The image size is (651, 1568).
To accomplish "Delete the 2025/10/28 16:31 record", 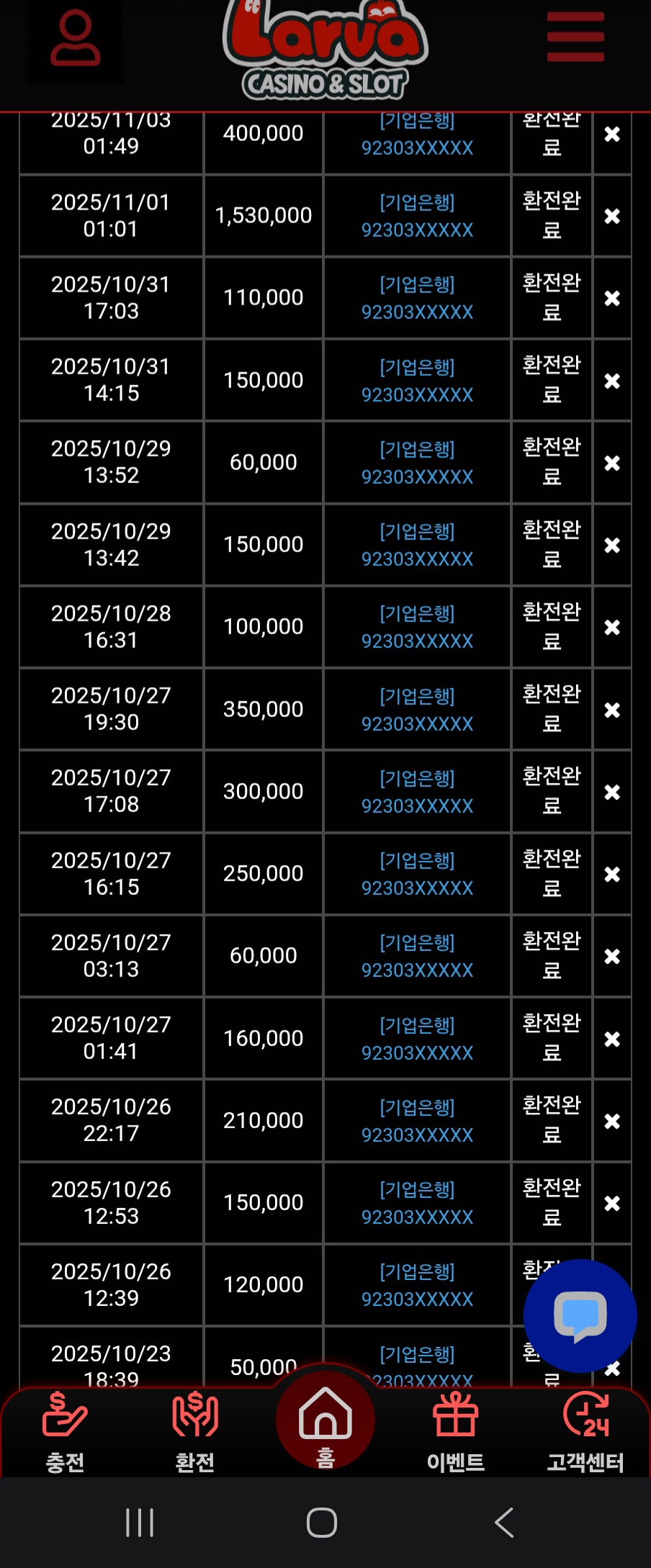I will coord(612,627).
